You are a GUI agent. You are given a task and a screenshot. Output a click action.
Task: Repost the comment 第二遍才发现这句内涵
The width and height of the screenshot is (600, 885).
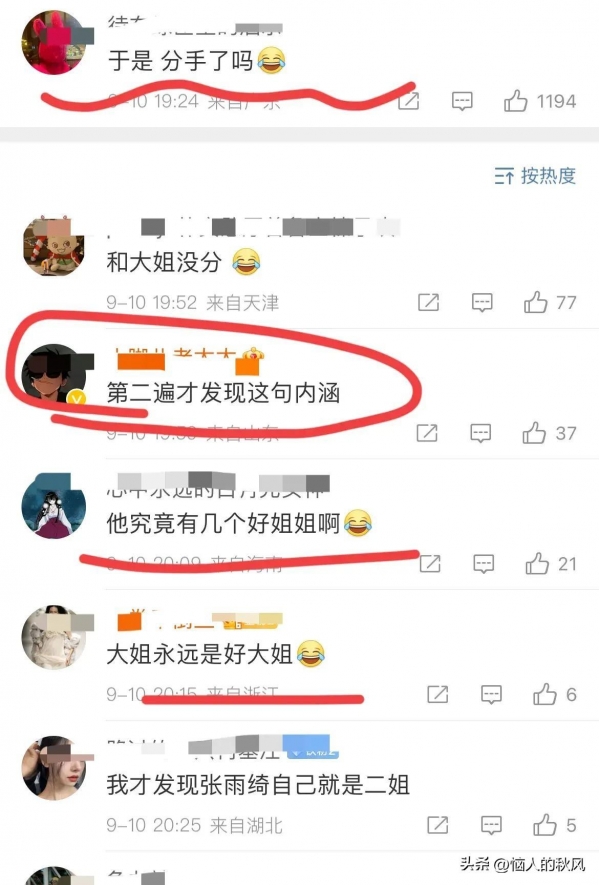pos(427,433)
